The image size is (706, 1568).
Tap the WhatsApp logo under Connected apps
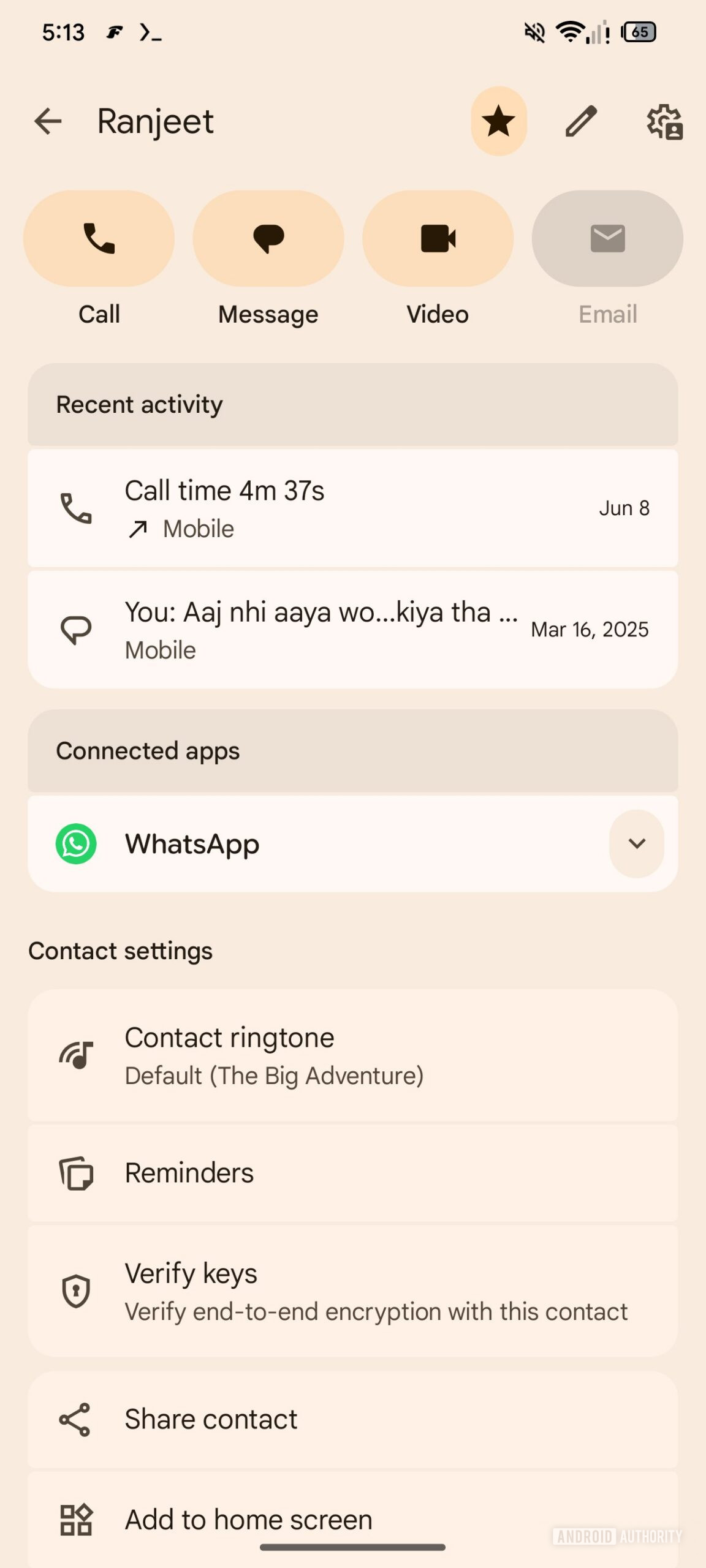(x=75, y=843)
